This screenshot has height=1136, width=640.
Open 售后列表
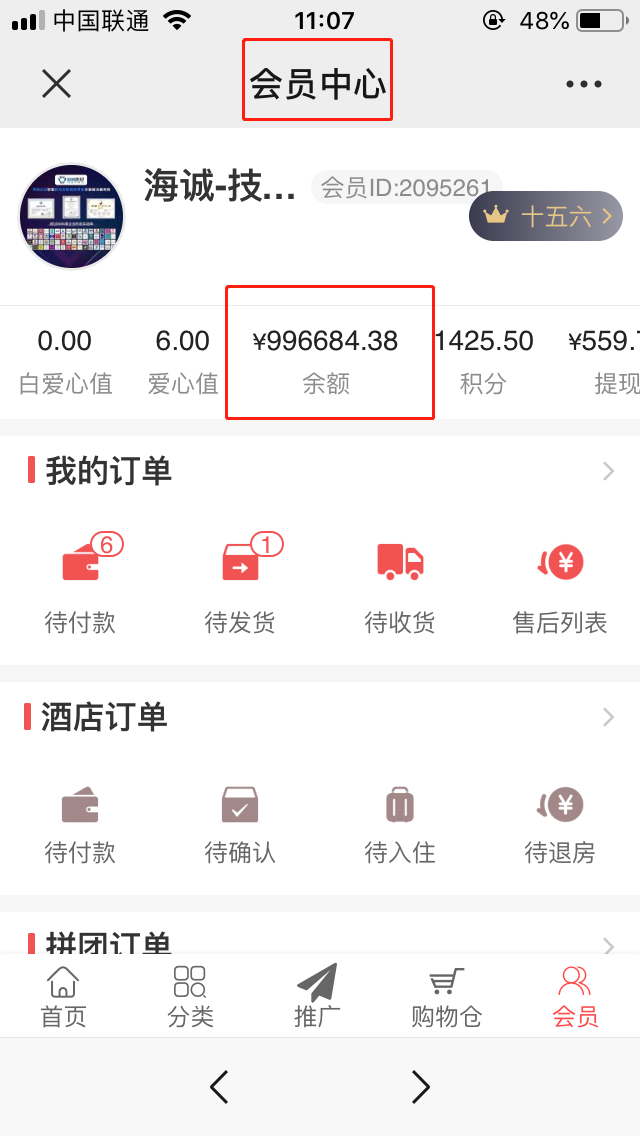(x=560, y=584)
